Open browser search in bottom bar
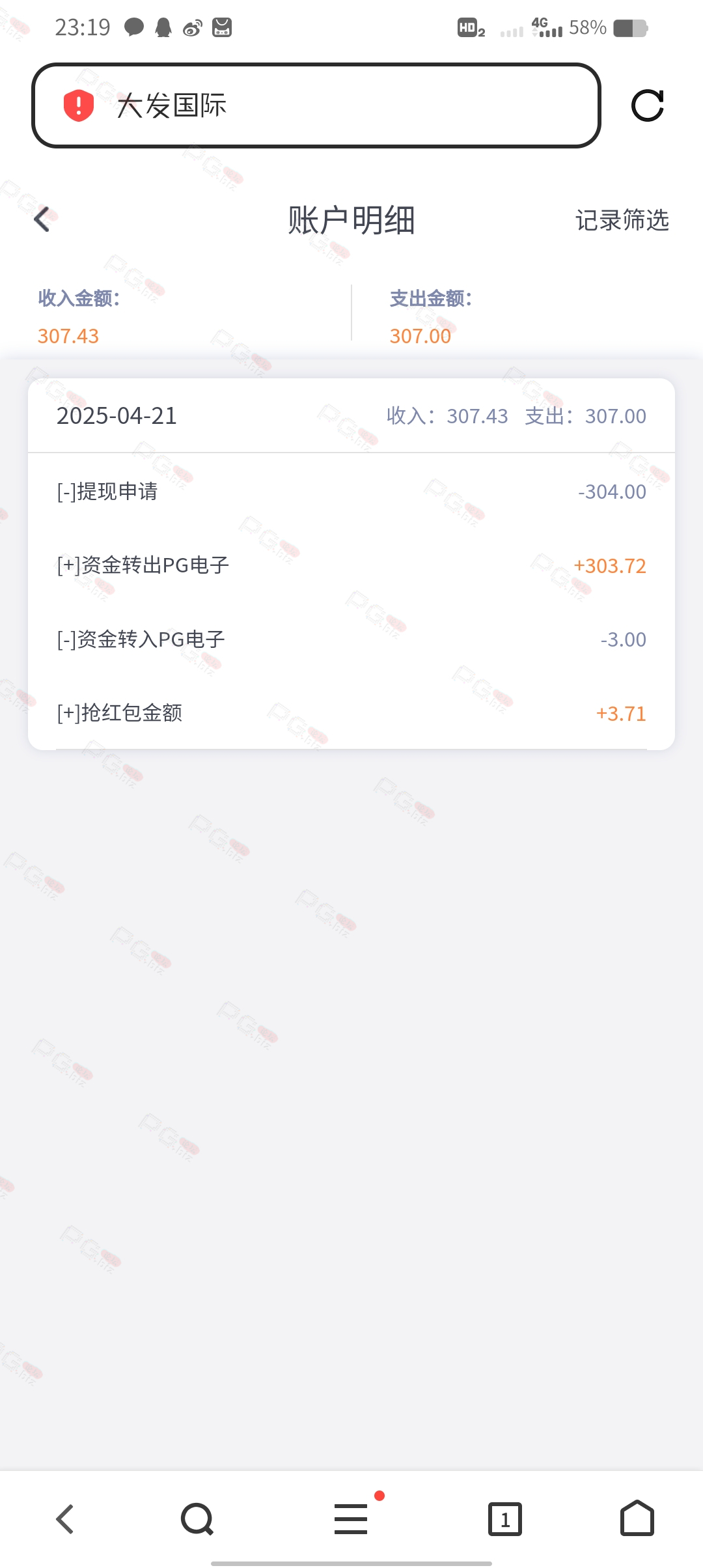This screenshot has height=1568, width=703. coord(197,1519)
